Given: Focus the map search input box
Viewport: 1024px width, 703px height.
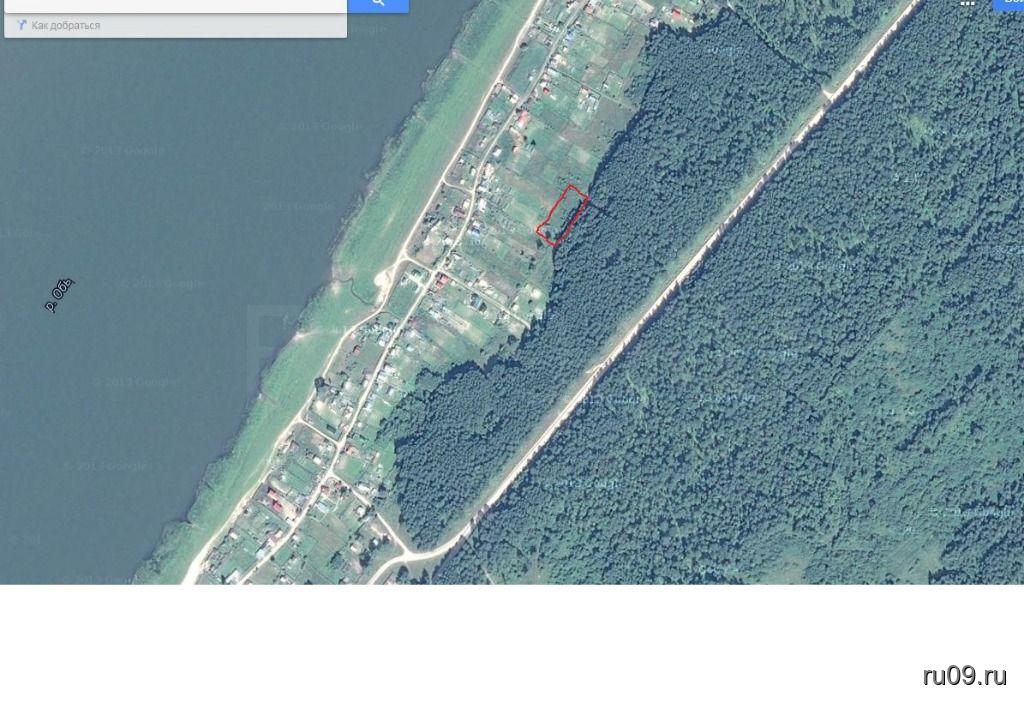Looking at the screenshot, I should (x=175, y=4).
